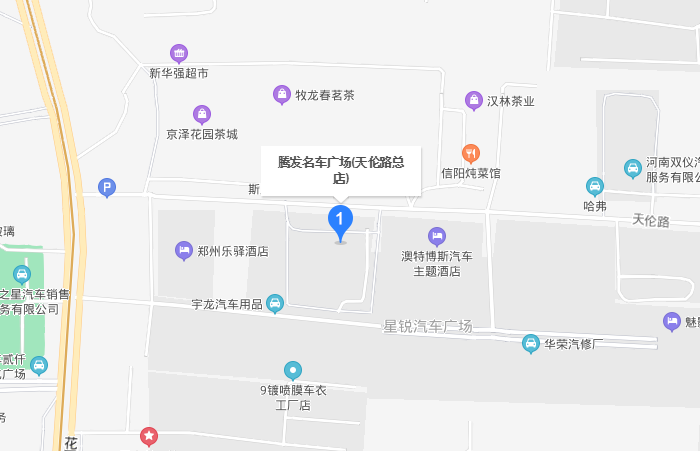Tap the 宇龙汽车用品 car icon
Image resolution: width=700 pixels, height=451 pixels.
click(x=275, y=303)
